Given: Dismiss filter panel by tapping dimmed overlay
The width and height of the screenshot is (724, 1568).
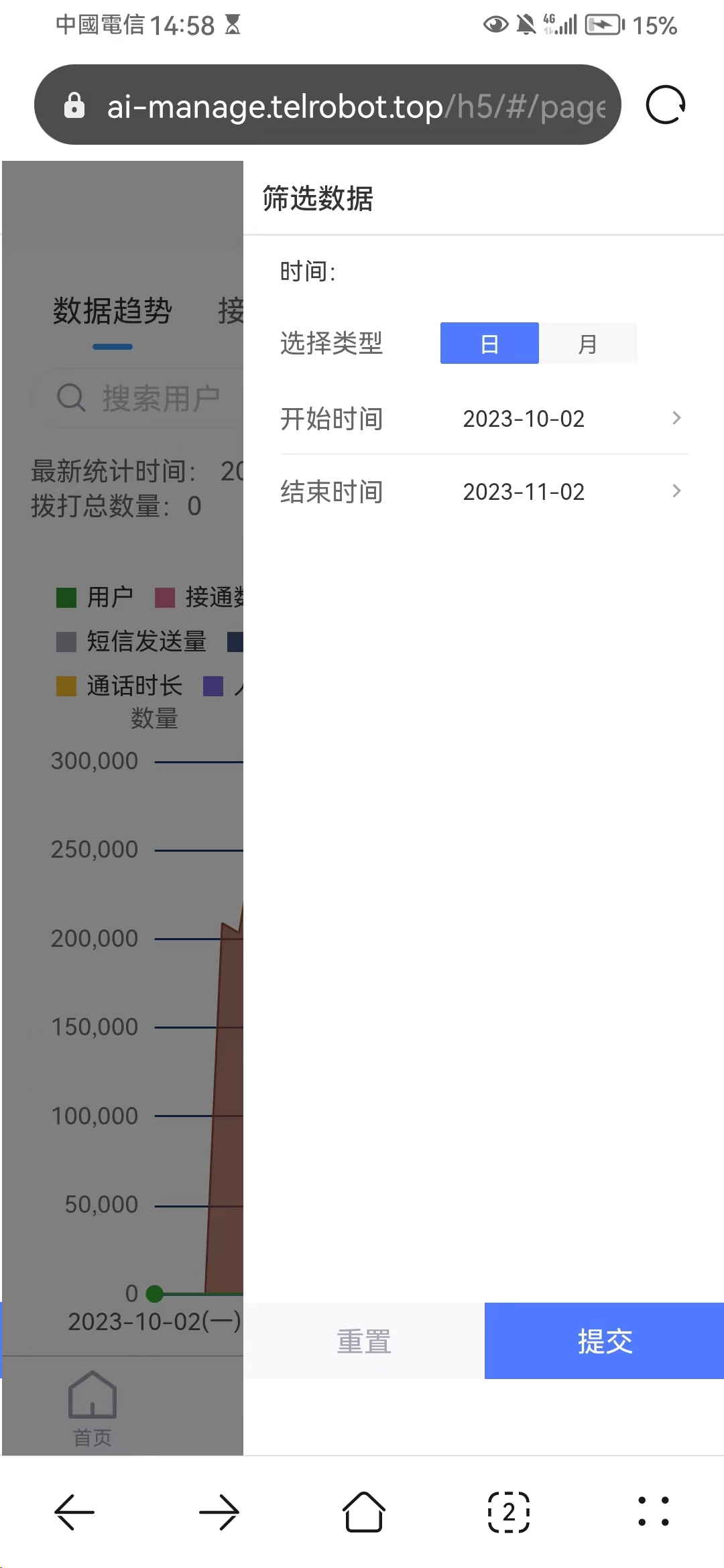Looking at the screenshot, I should (122, 804).
